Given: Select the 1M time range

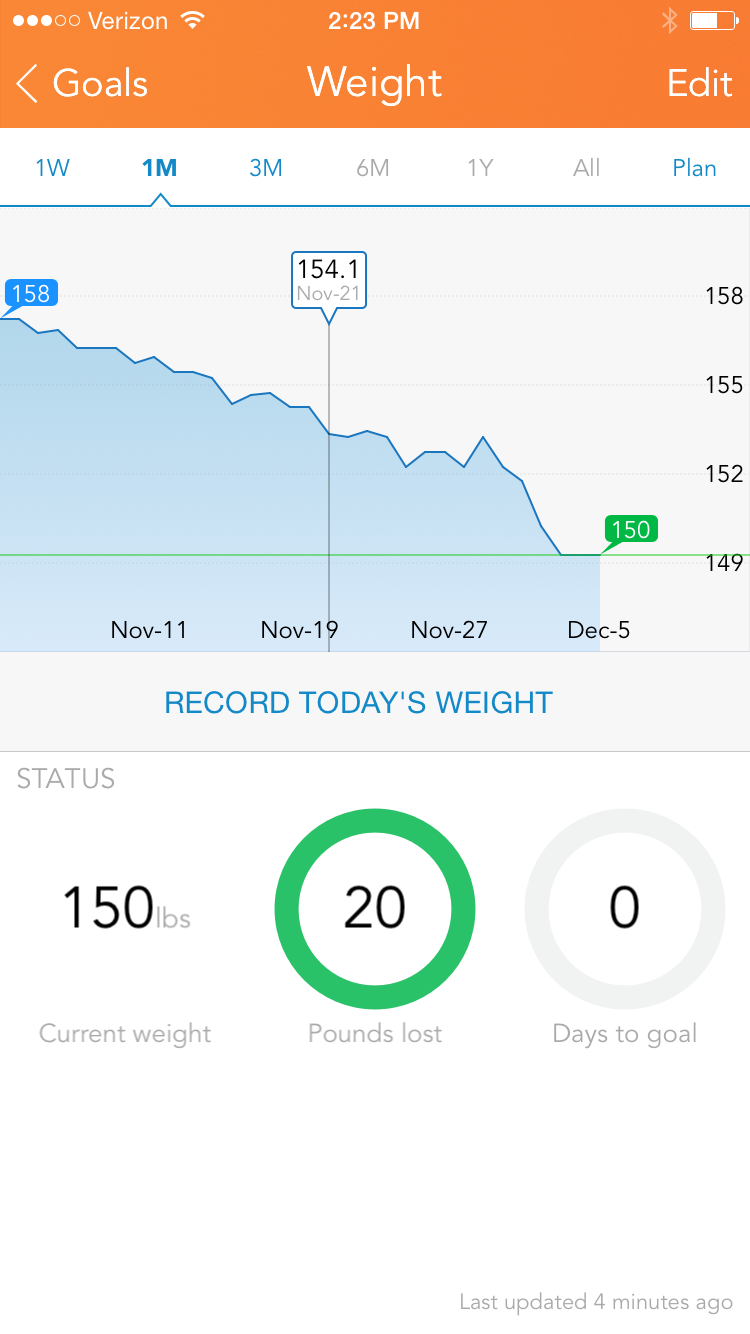Looking at the screenshot, I should click(160, 168).
